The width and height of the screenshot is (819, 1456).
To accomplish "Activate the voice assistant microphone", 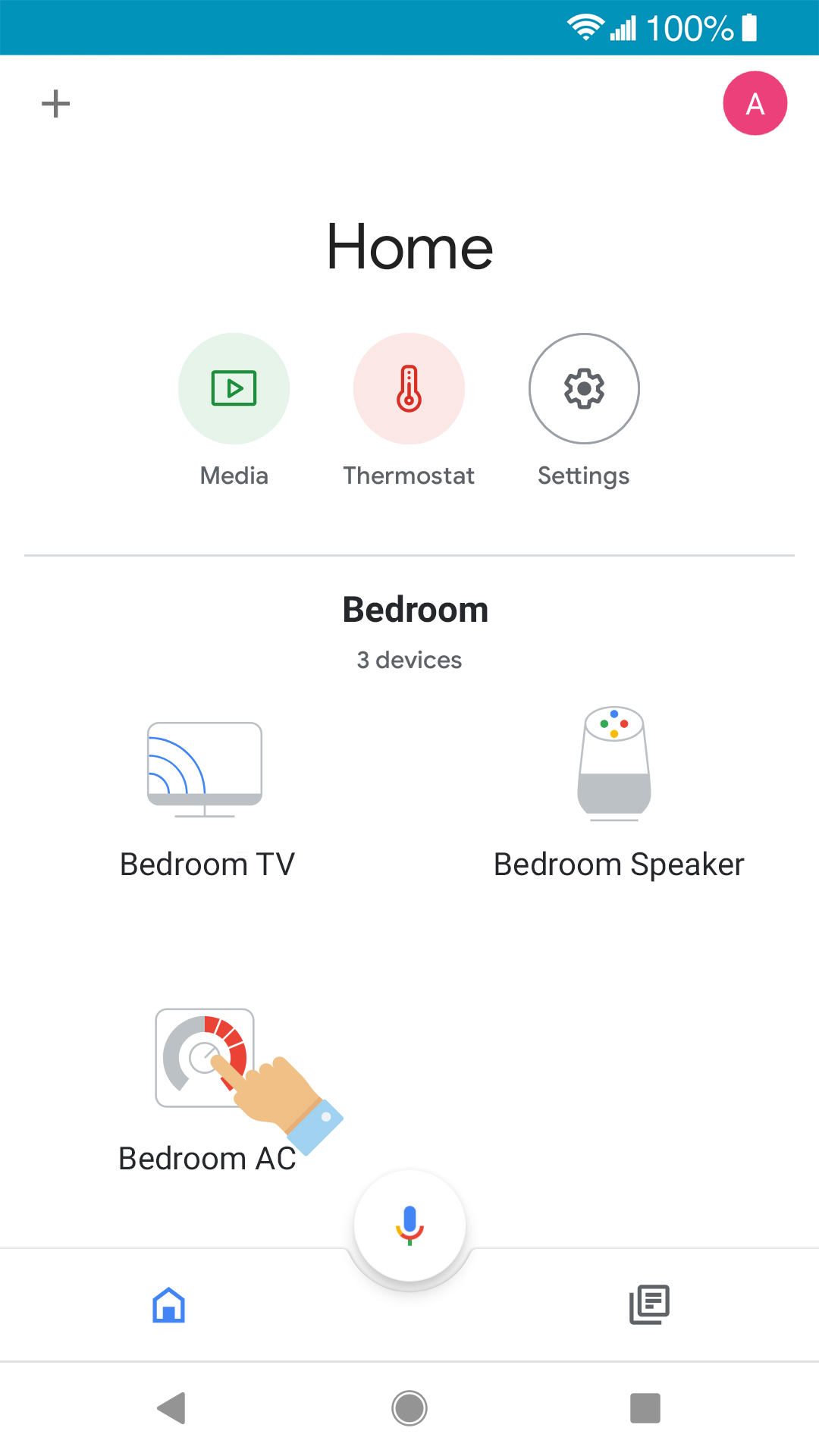I will [x=409, y=1225].
